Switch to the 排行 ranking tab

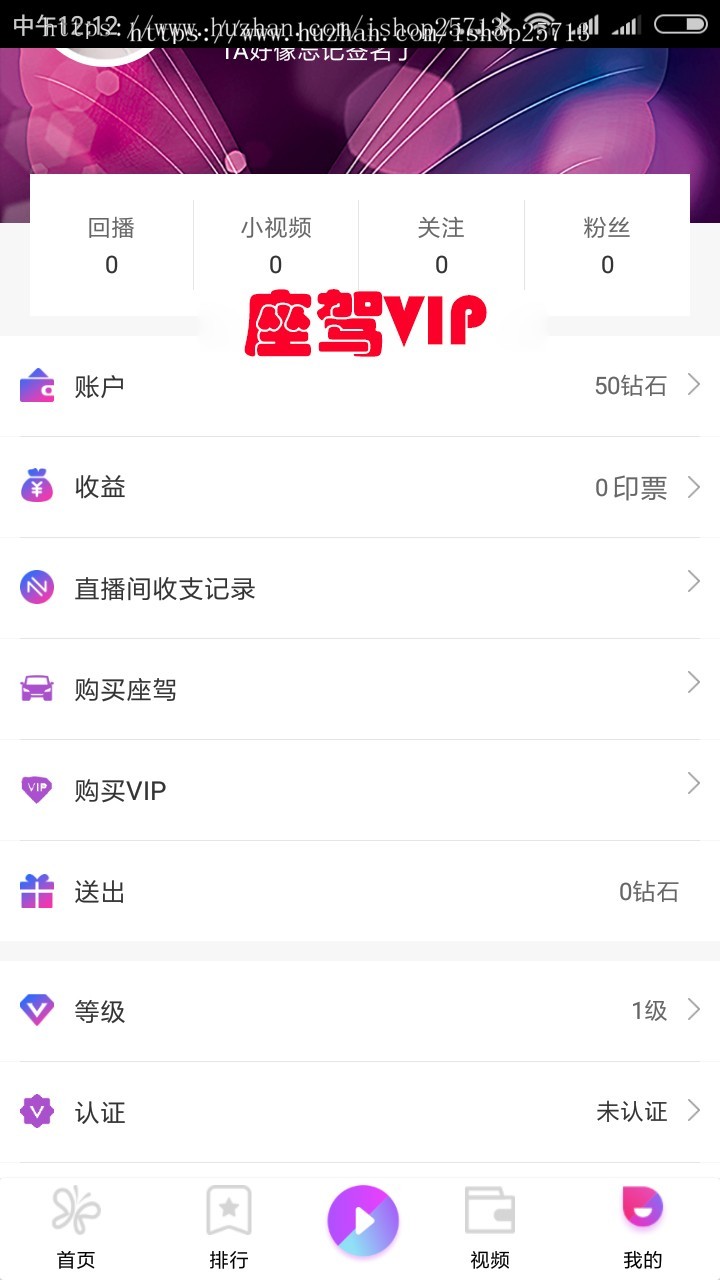228,1228
